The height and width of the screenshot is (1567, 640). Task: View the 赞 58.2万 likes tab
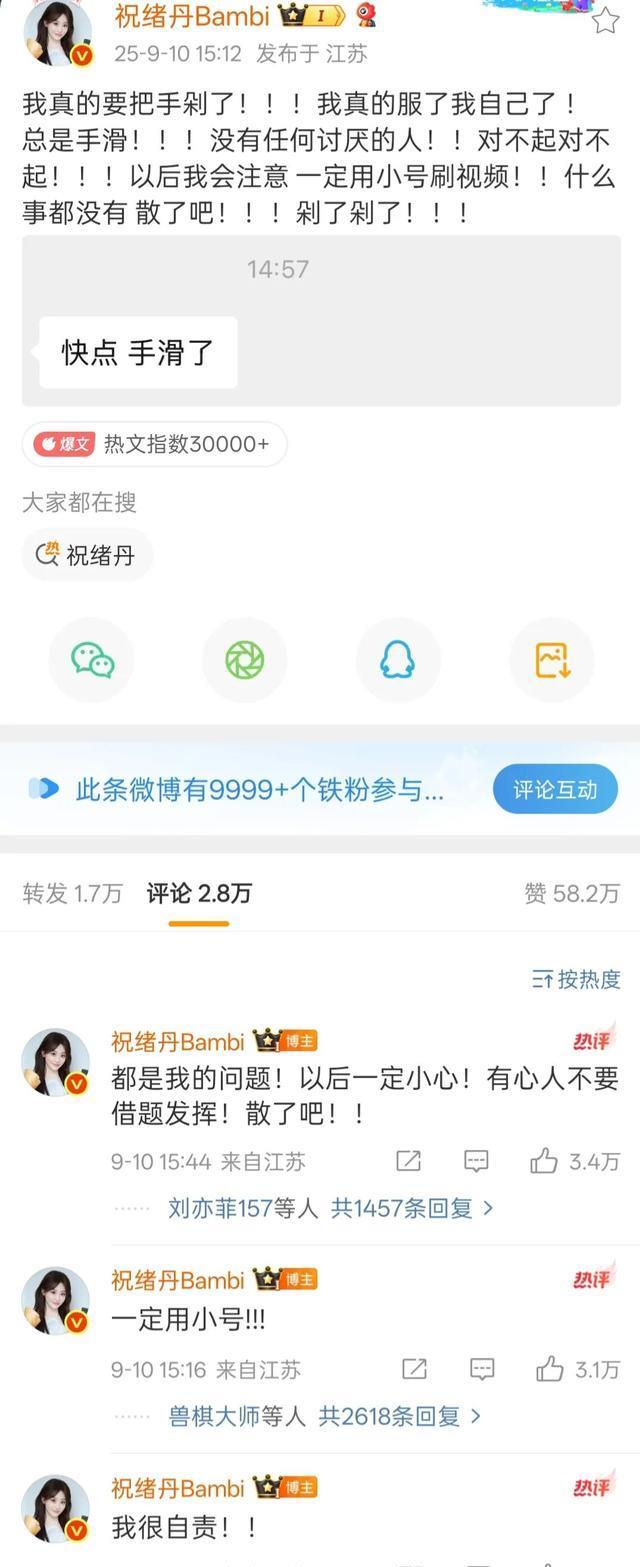click(572, 893)
